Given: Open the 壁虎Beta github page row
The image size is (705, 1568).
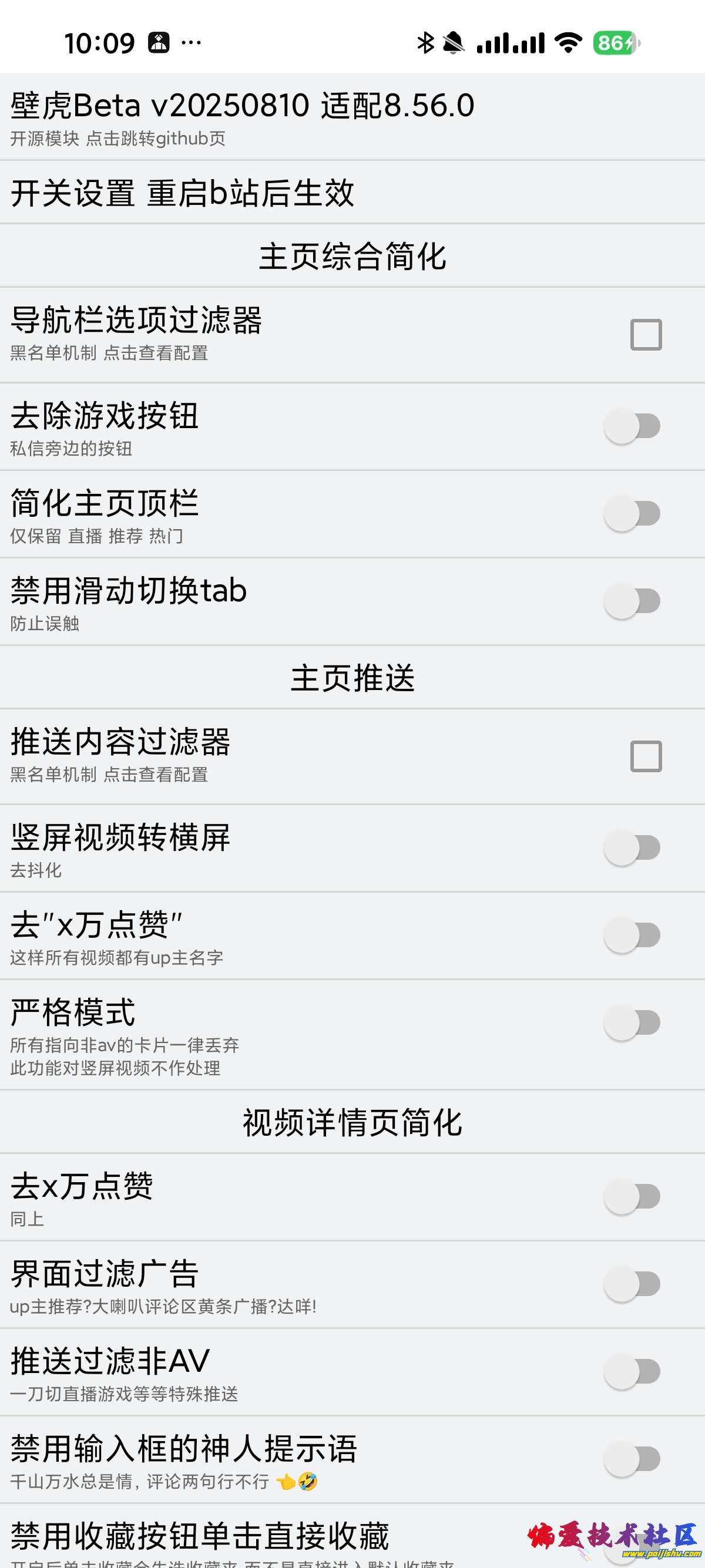Looking at the screenshot, I should (x=352, y=118).
